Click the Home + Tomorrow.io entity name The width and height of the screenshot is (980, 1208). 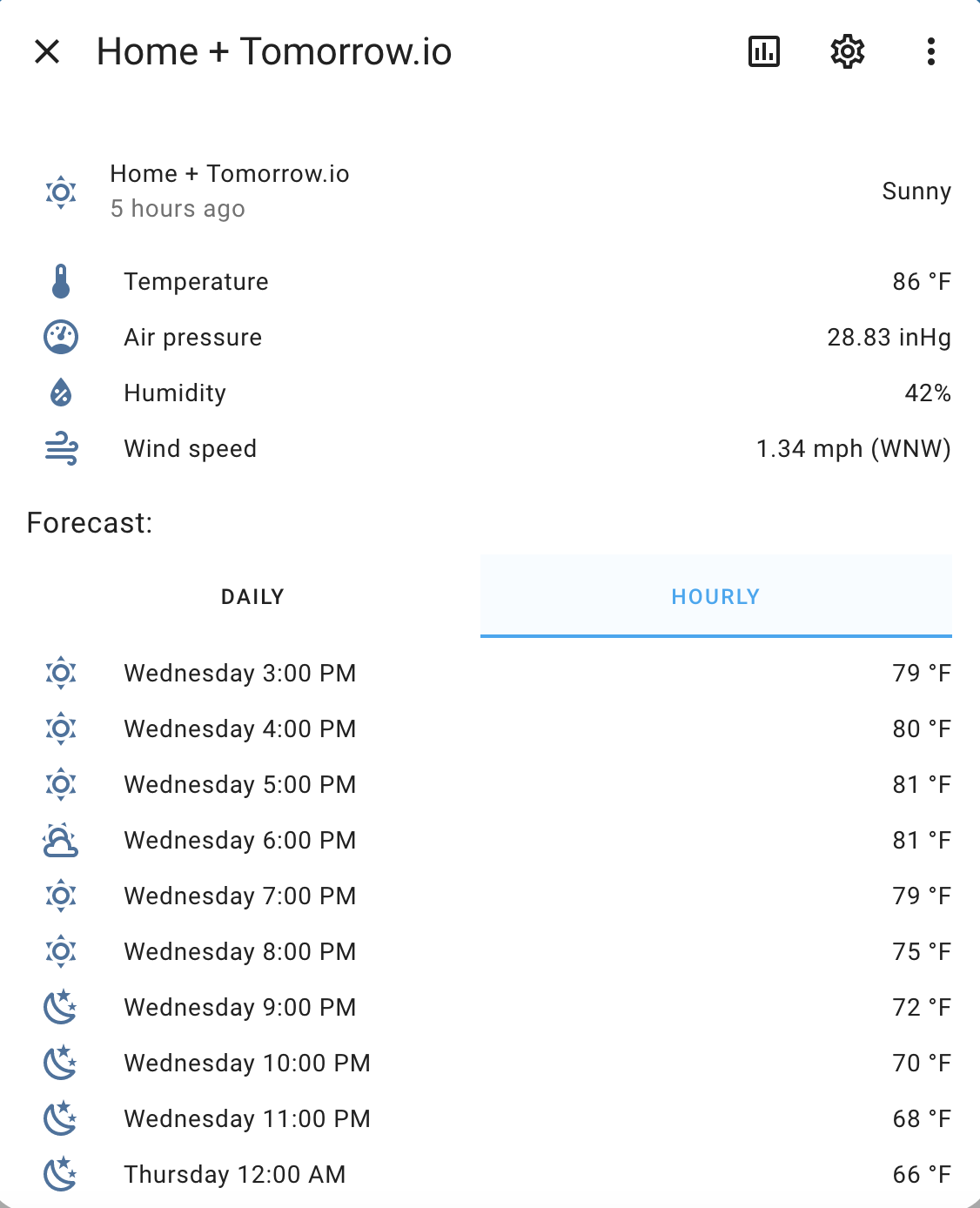tap(230, 173)
